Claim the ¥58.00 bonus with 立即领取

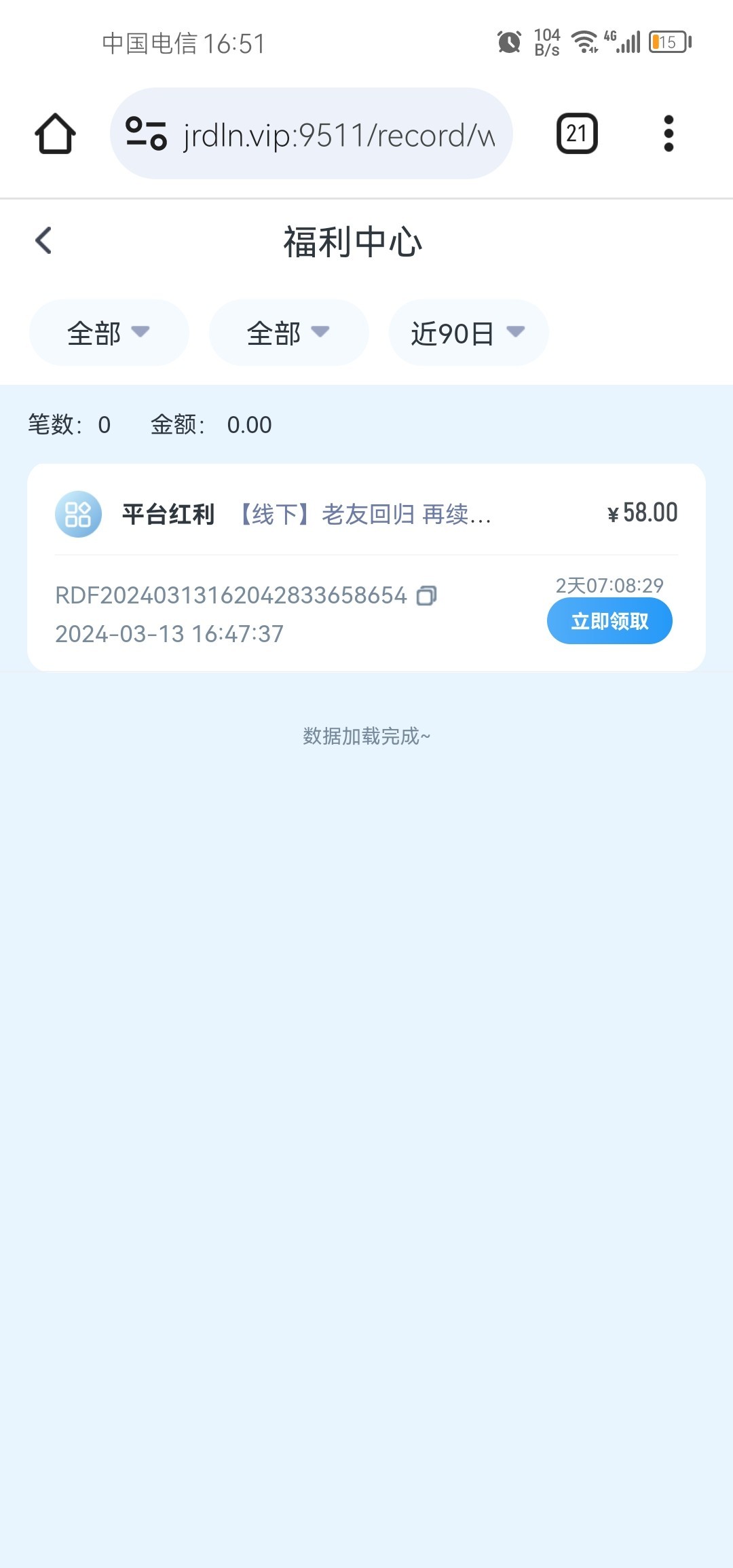609,621
